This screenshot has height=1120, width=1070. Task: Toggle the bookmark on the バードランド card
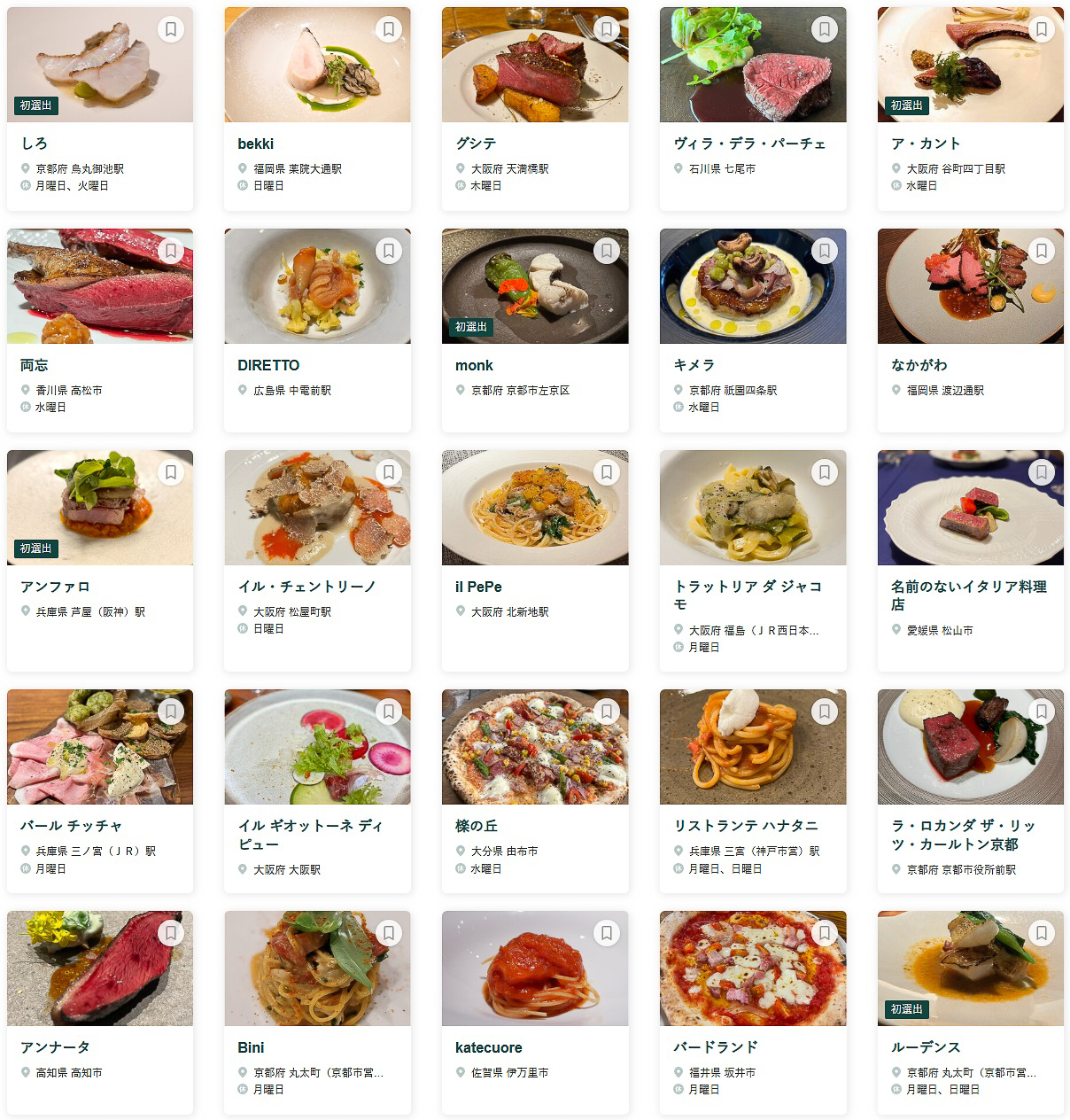[824, 933]
